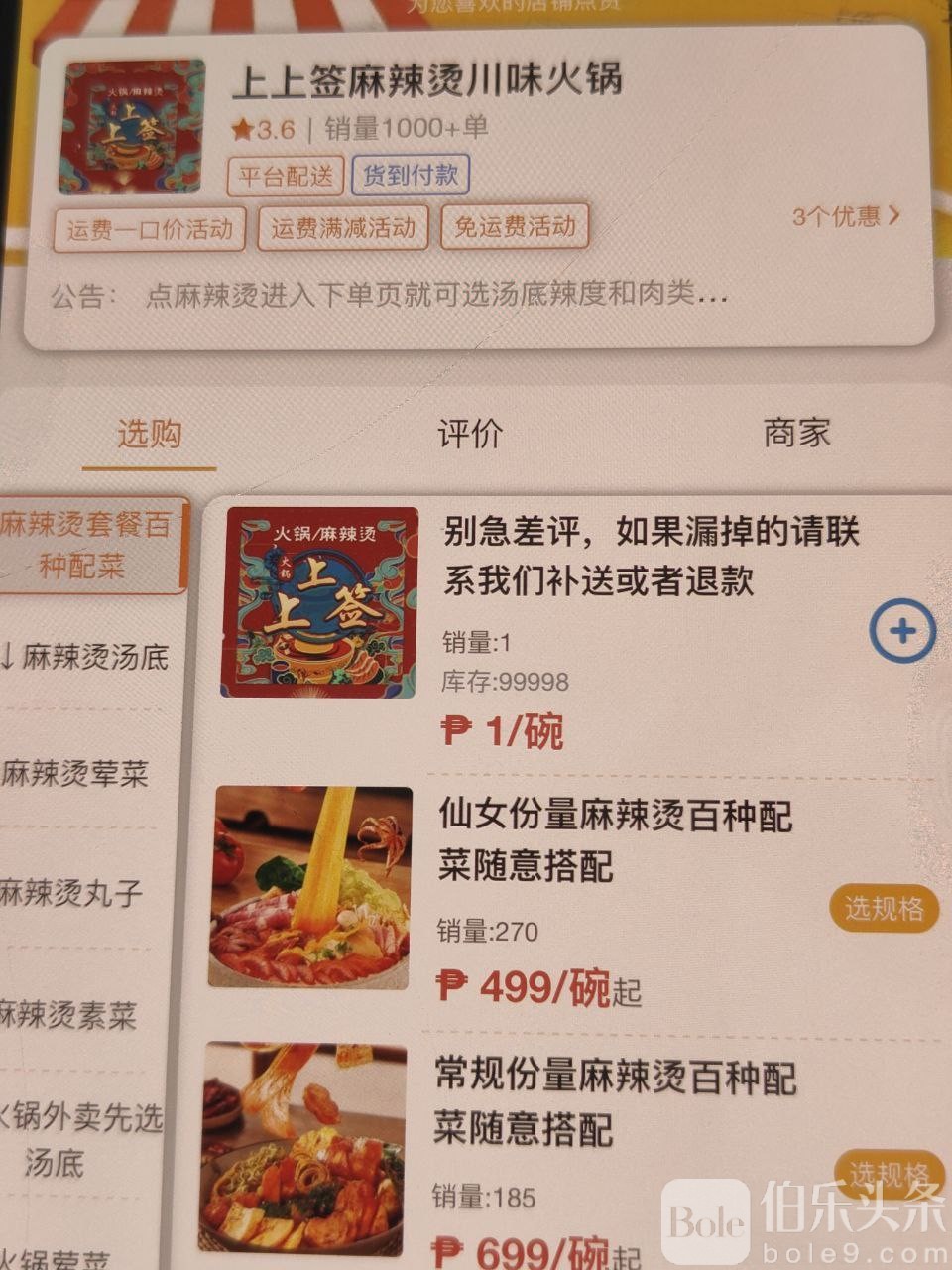Choose 选规格 for 常规份量麻辣烫
Viewport: 952px width, 1270px height.
click(886, 1174)
